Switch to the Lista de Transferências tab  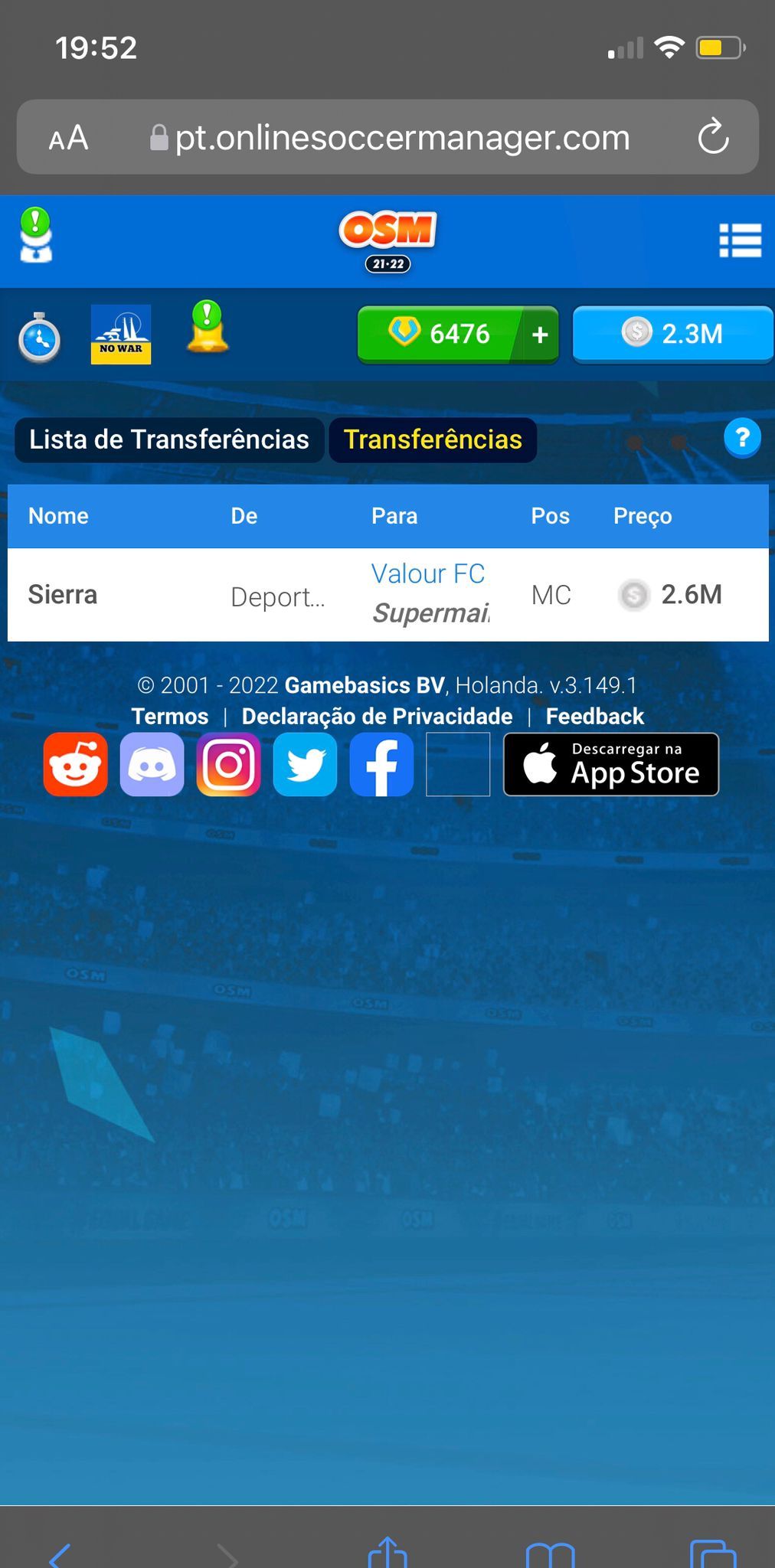coord(168,439)
